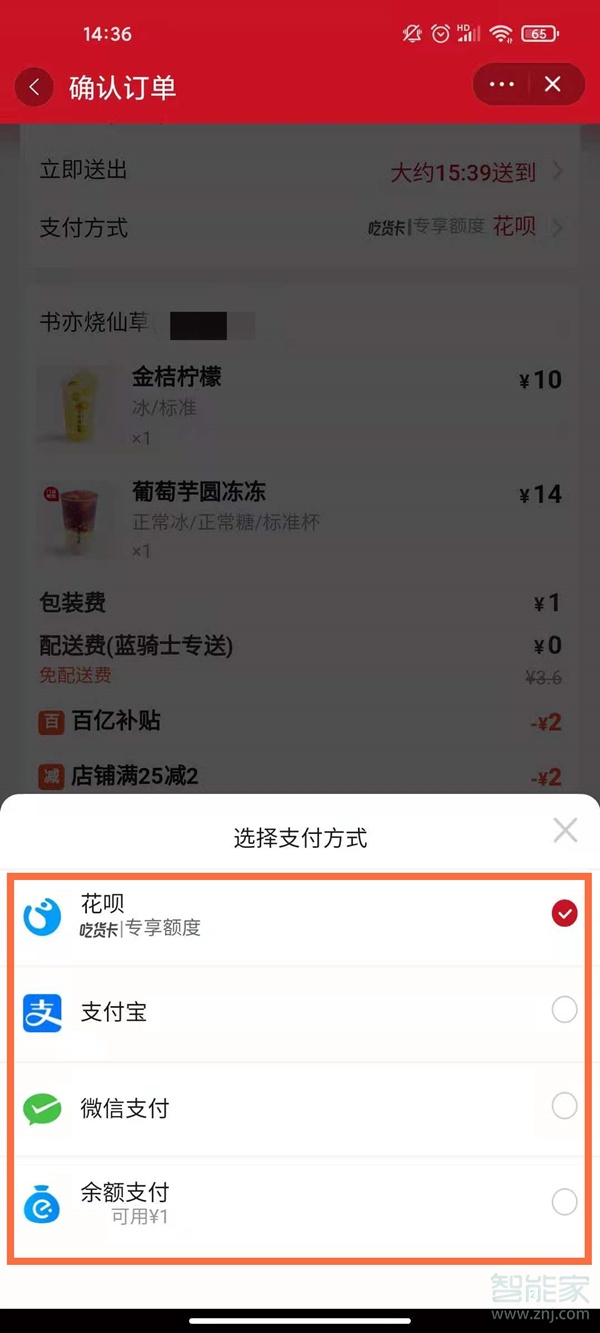Screen dimensions: 600x1333
Task: Close the mini-program with the X button
Action: [x=553, y=85]
